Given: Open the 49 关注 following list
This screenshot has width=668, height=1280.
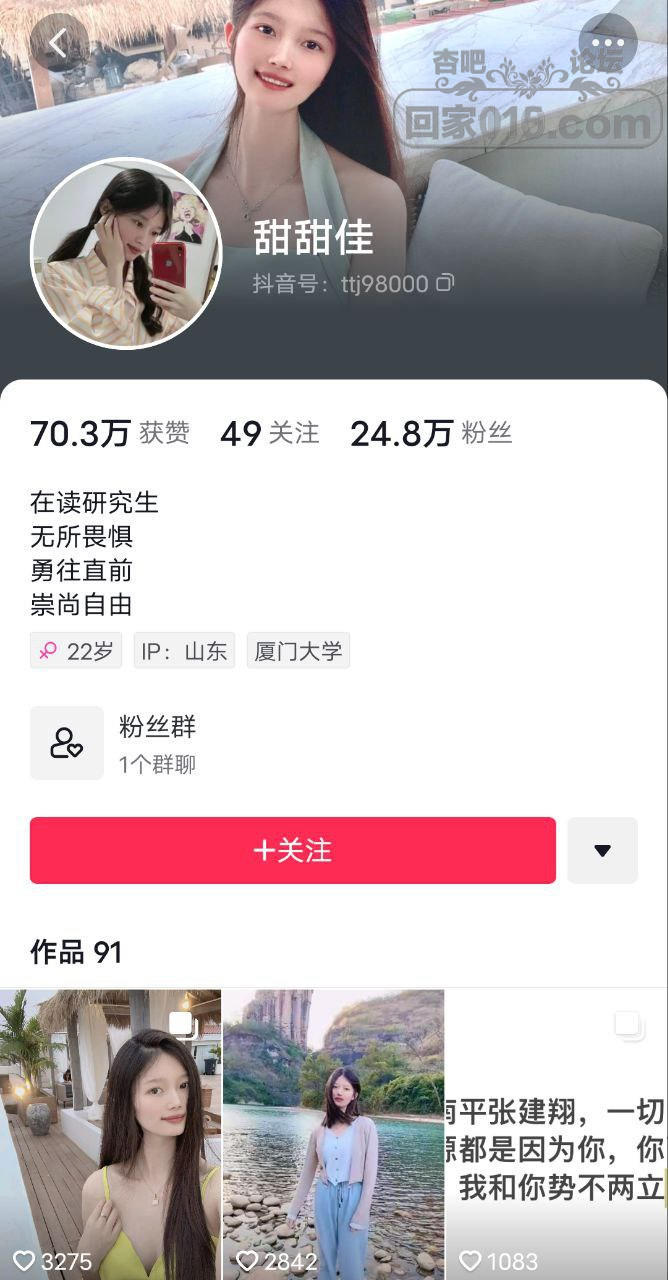Looking at the screenshot, I should coord(270,433).
